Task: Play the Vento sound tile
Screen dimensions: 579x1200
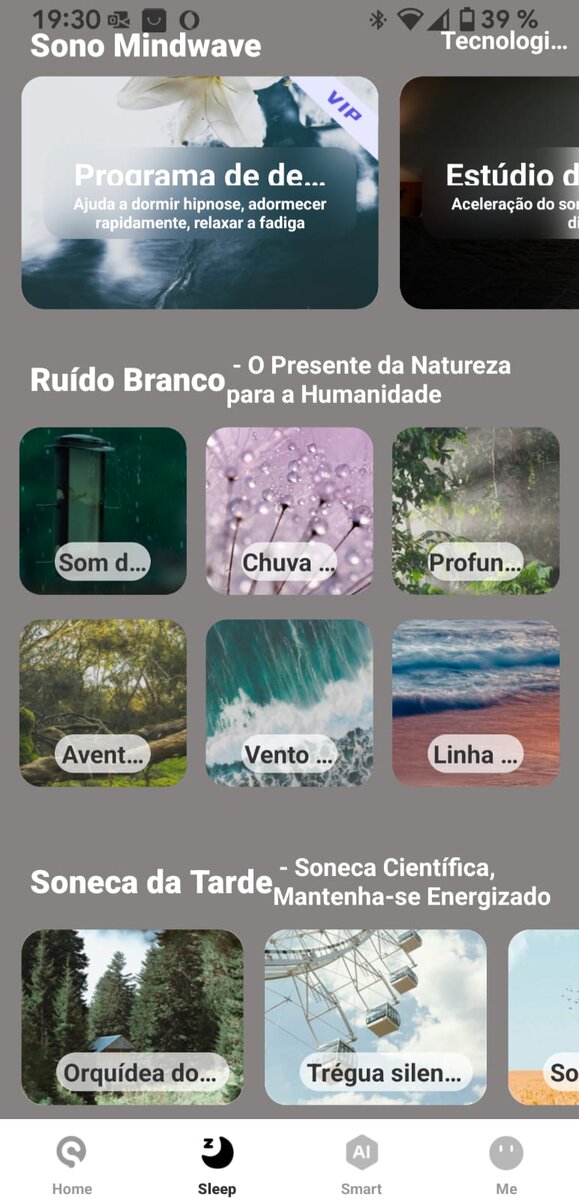Action: 289,703
